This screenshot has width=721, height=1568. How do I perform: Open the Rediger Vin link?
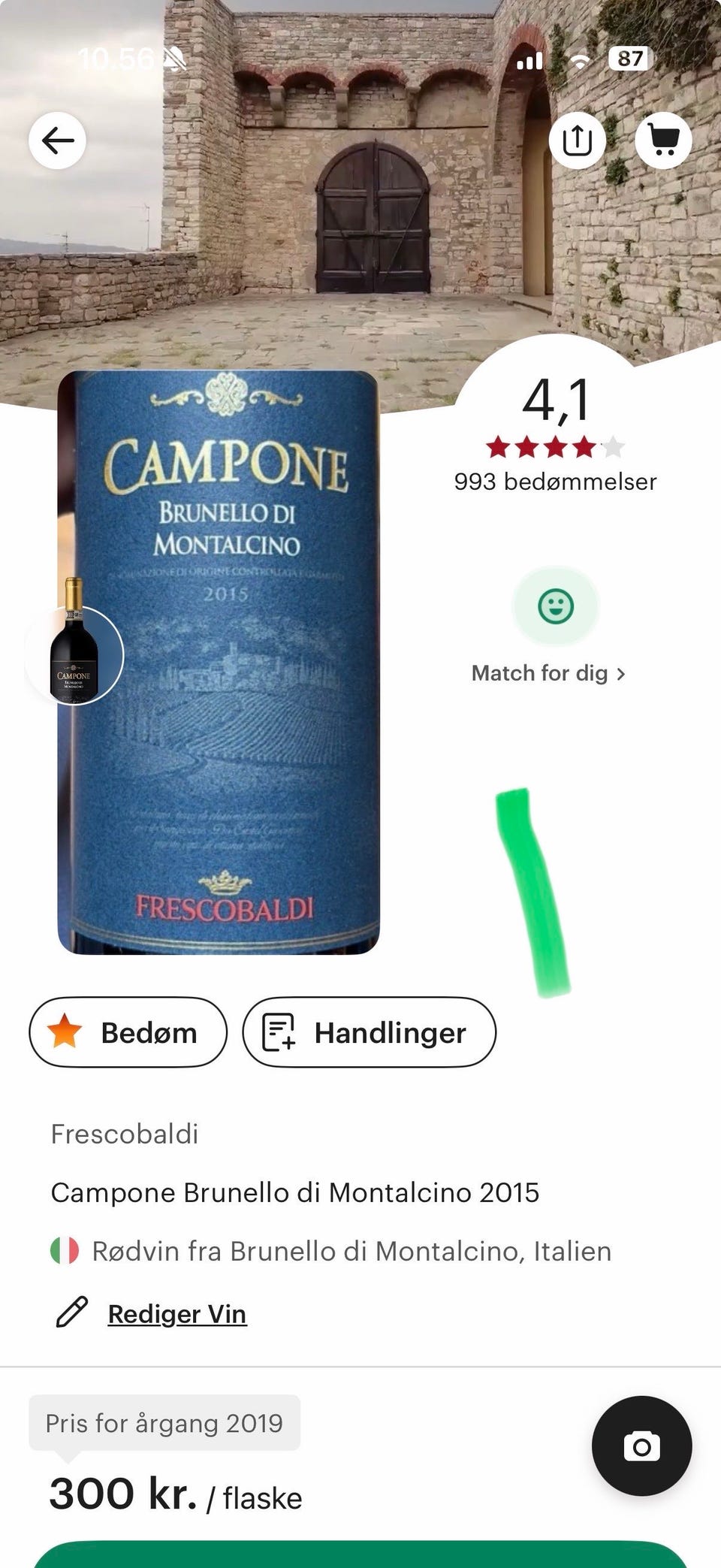point(177,1313)
